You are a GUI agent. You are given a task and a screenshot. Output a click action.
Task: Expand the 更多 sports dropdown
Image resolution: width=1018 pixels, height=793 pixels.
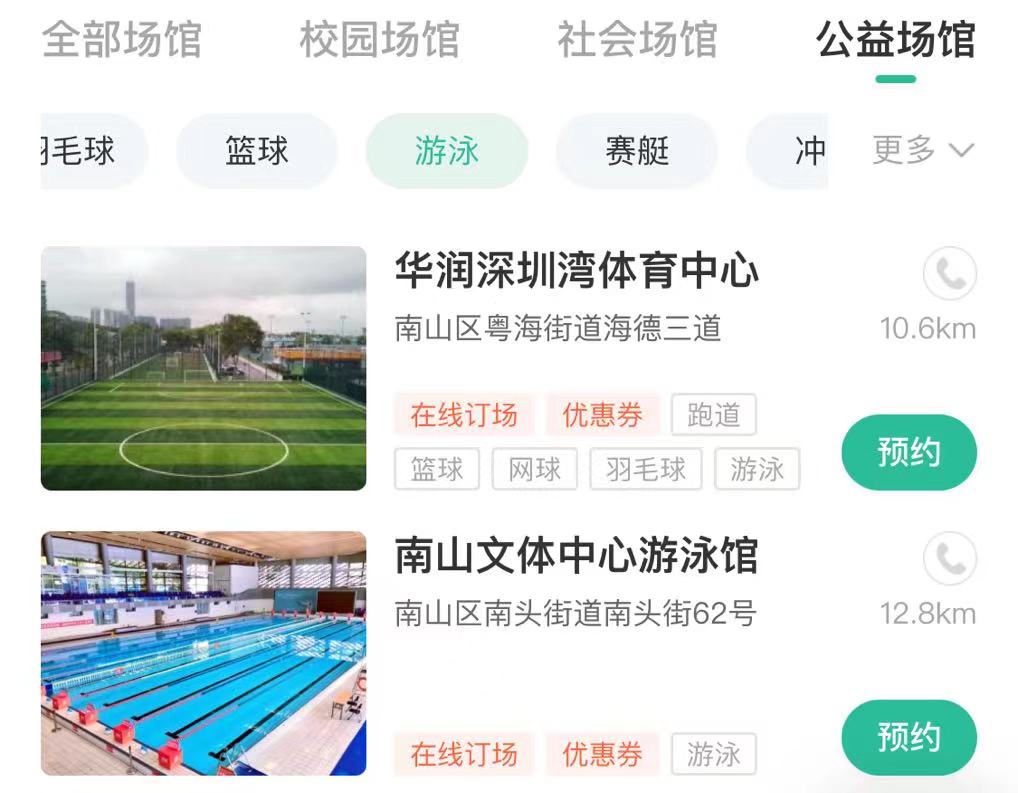(x=922, y=150)
